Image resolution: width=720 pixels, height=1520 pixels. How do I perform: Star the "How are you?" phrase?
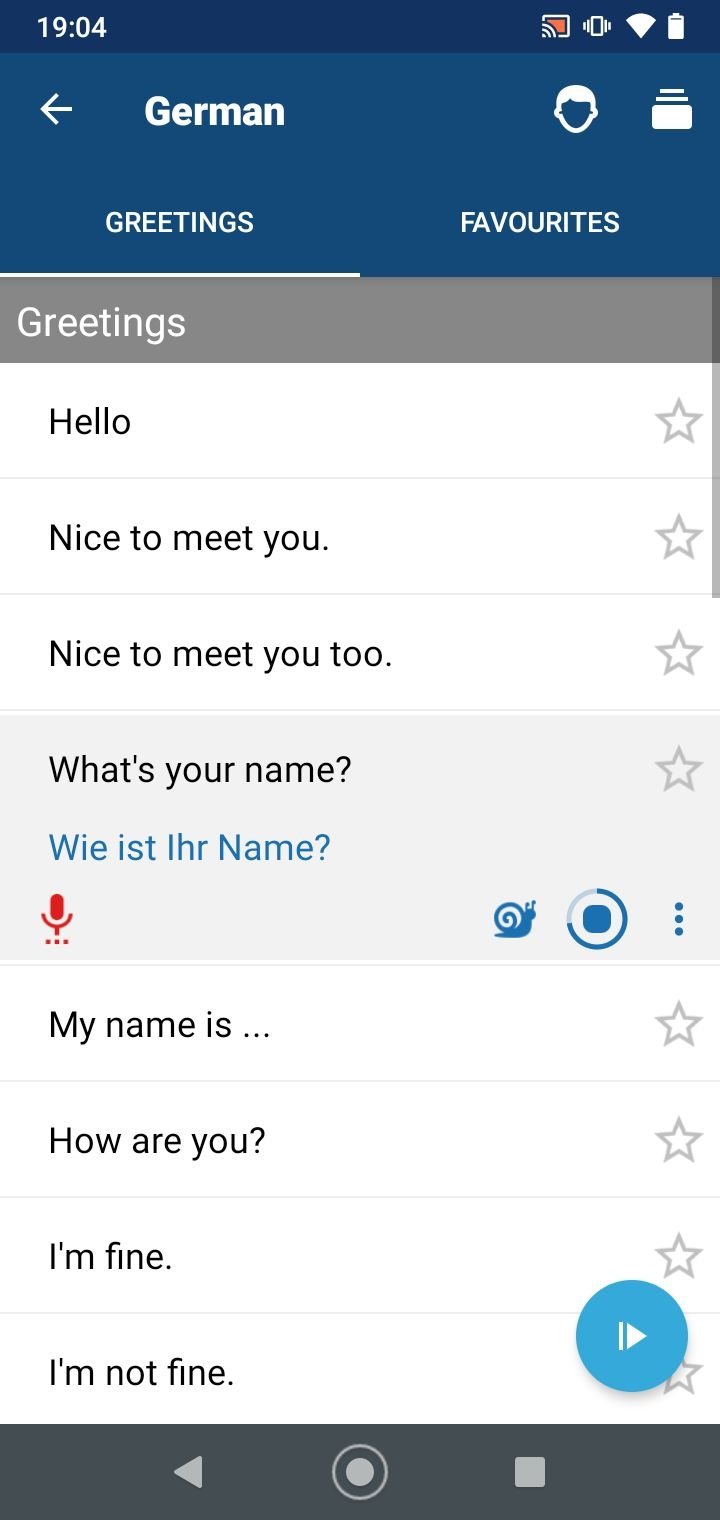(679, 1141)
